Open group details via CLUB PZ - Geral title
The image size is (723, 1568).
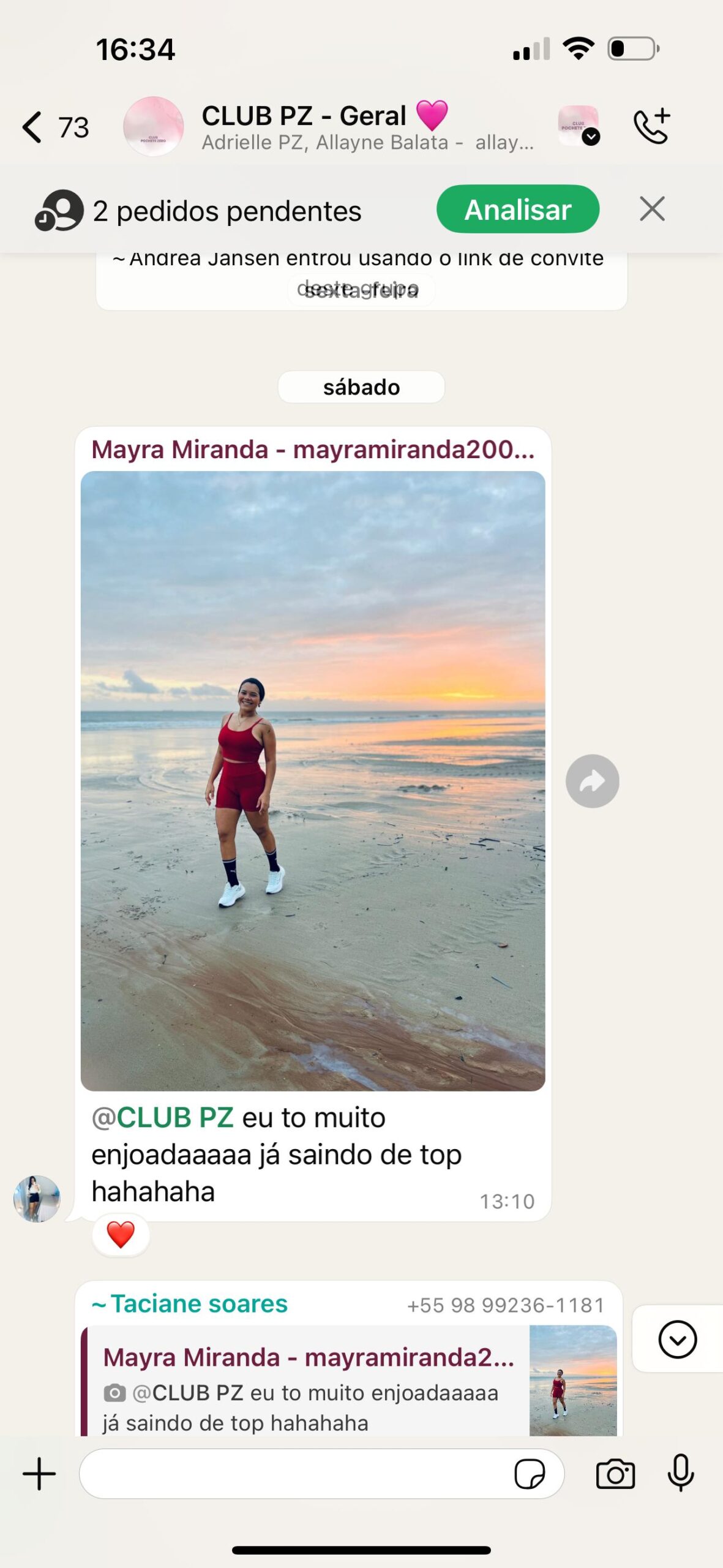tap(324, 115)
